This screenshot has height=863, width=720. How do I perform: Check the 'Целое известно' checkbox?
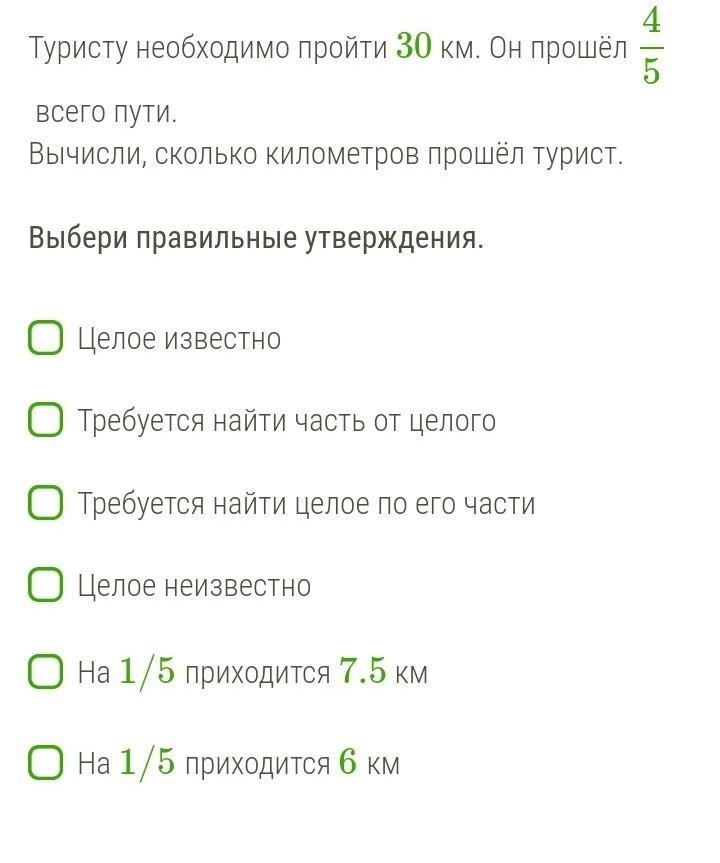pyautogui.click(x=46, y=339)
